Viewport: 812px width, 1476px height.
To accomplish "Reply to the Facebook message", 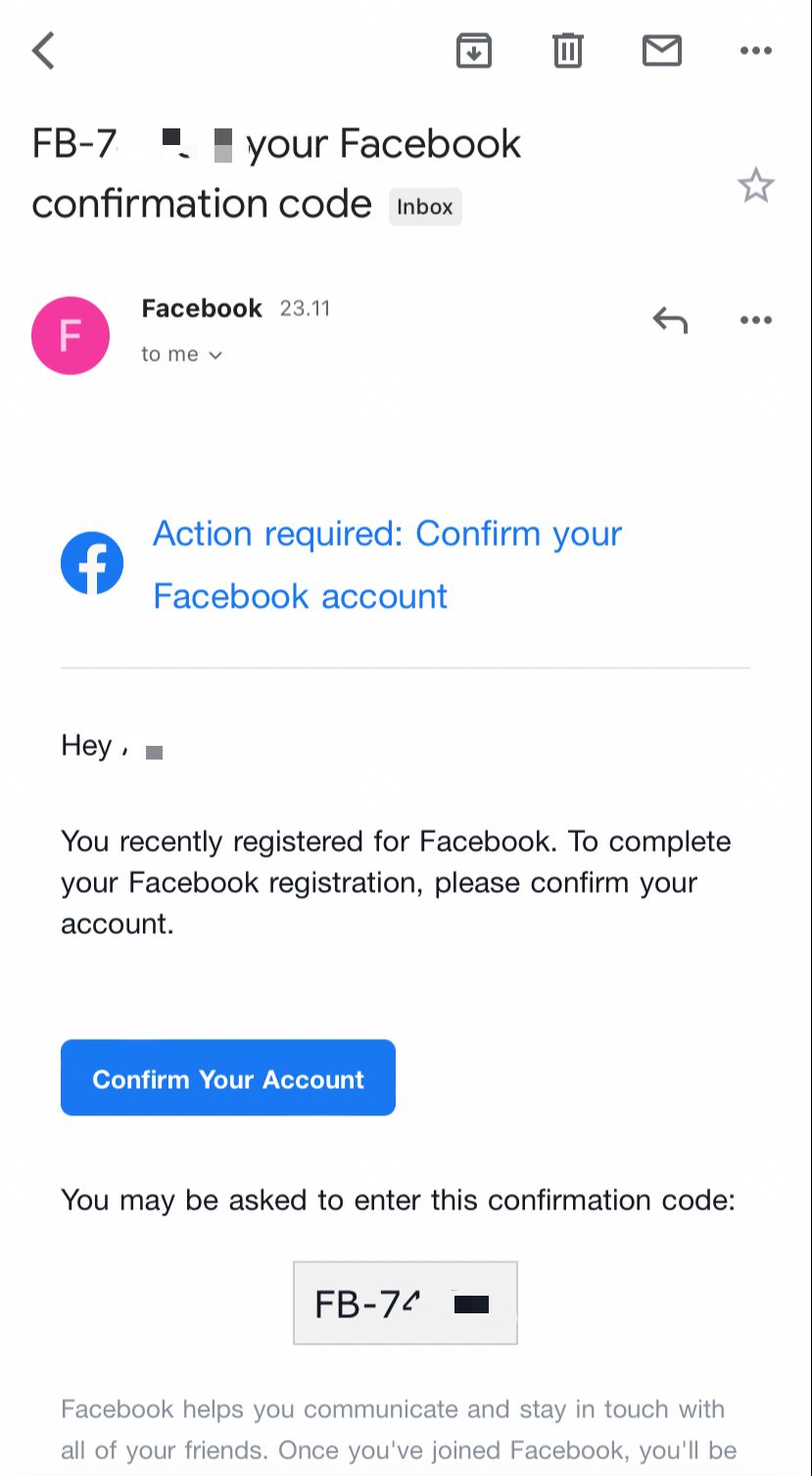I will (x=670, y=320).
